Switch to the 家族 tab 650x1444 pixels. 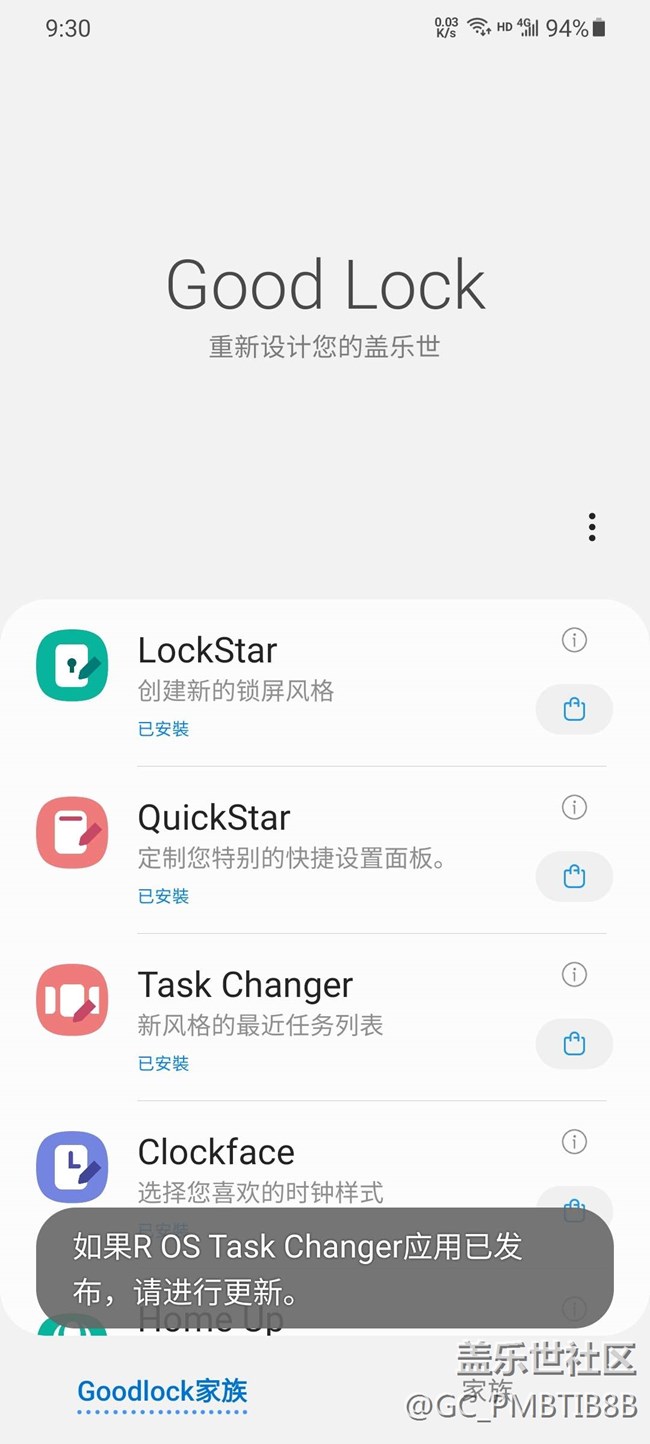(488, 1391)
